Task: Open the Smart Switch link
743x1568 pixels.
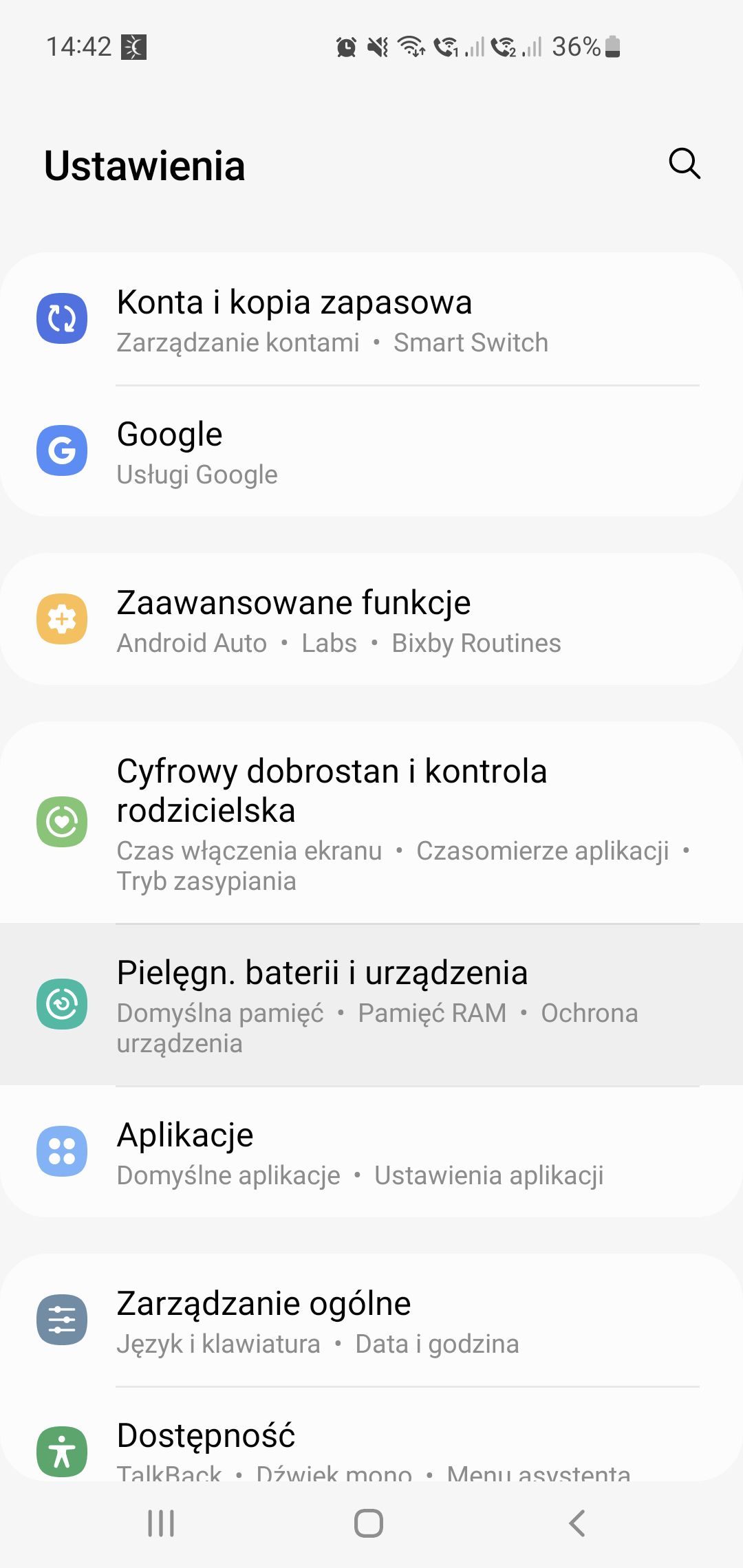Action: (471, 342)
